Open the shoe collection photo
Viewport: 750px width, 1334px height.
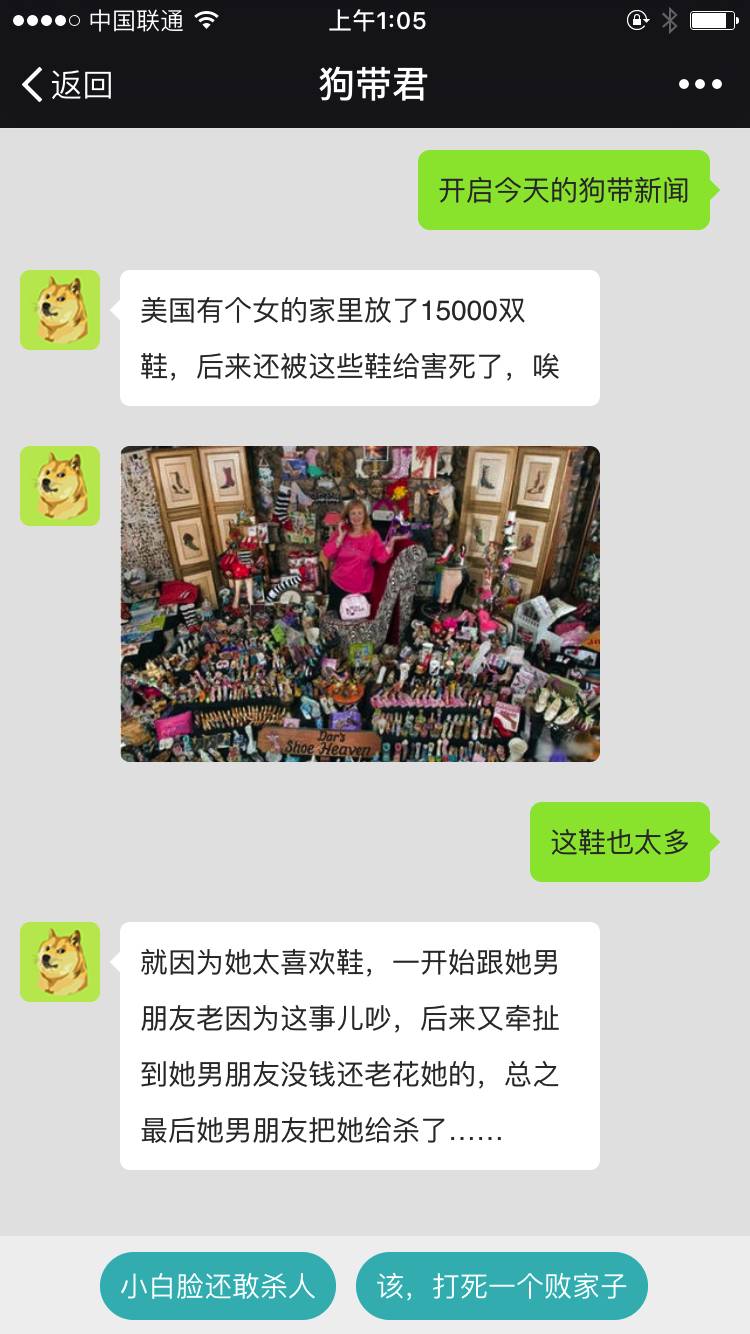(x=360, y=604)
